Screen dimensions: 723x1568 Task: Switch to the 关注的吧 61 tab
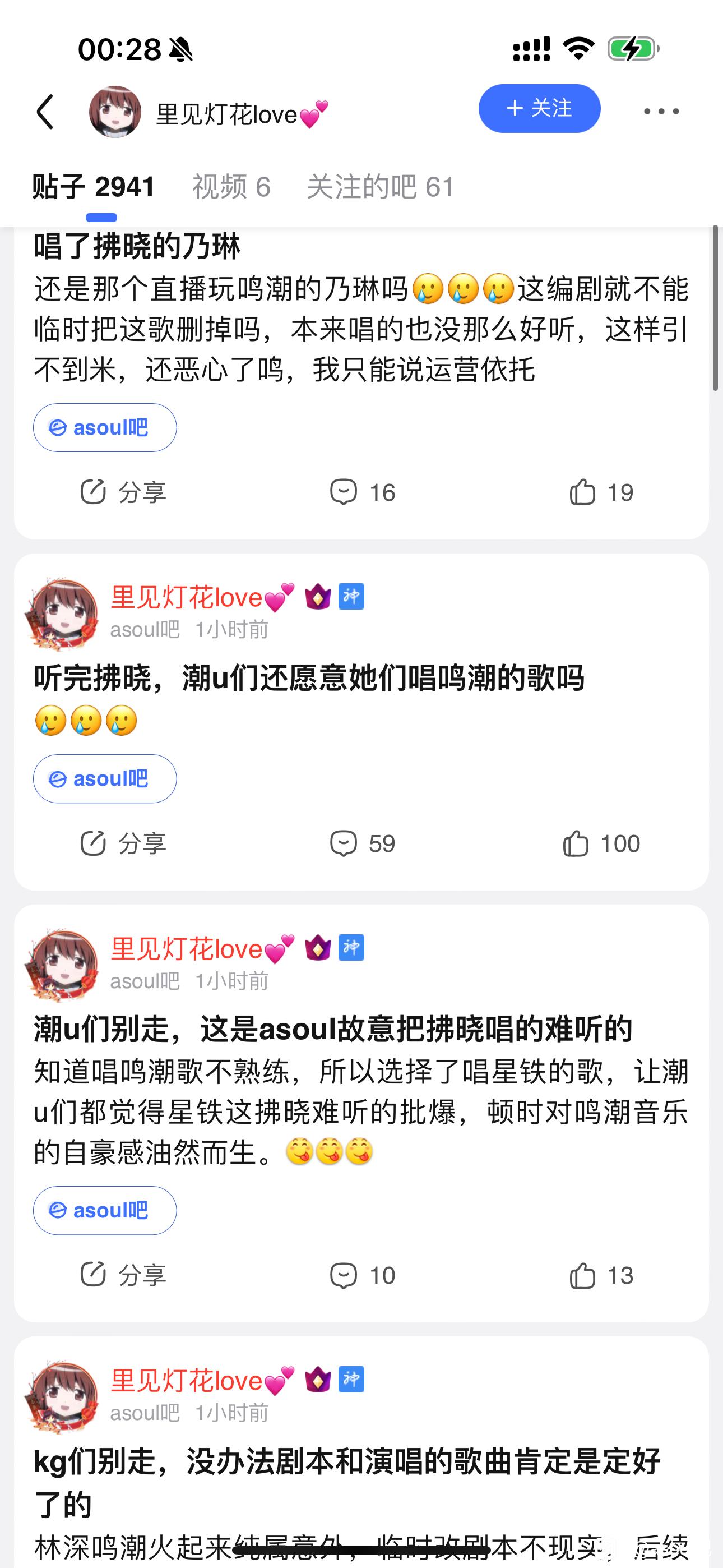click(x=381, y=187)
